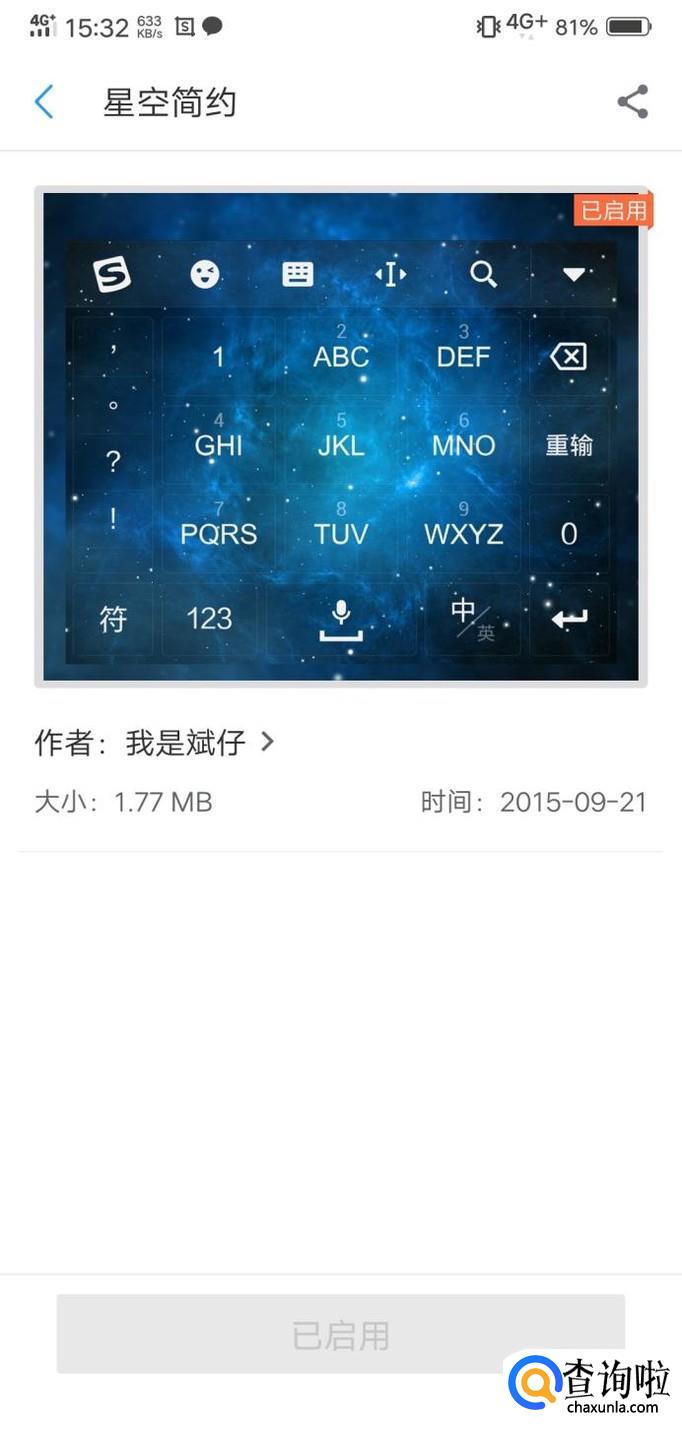
Task: Open author 我是斌仔's page
Action: 155,742
